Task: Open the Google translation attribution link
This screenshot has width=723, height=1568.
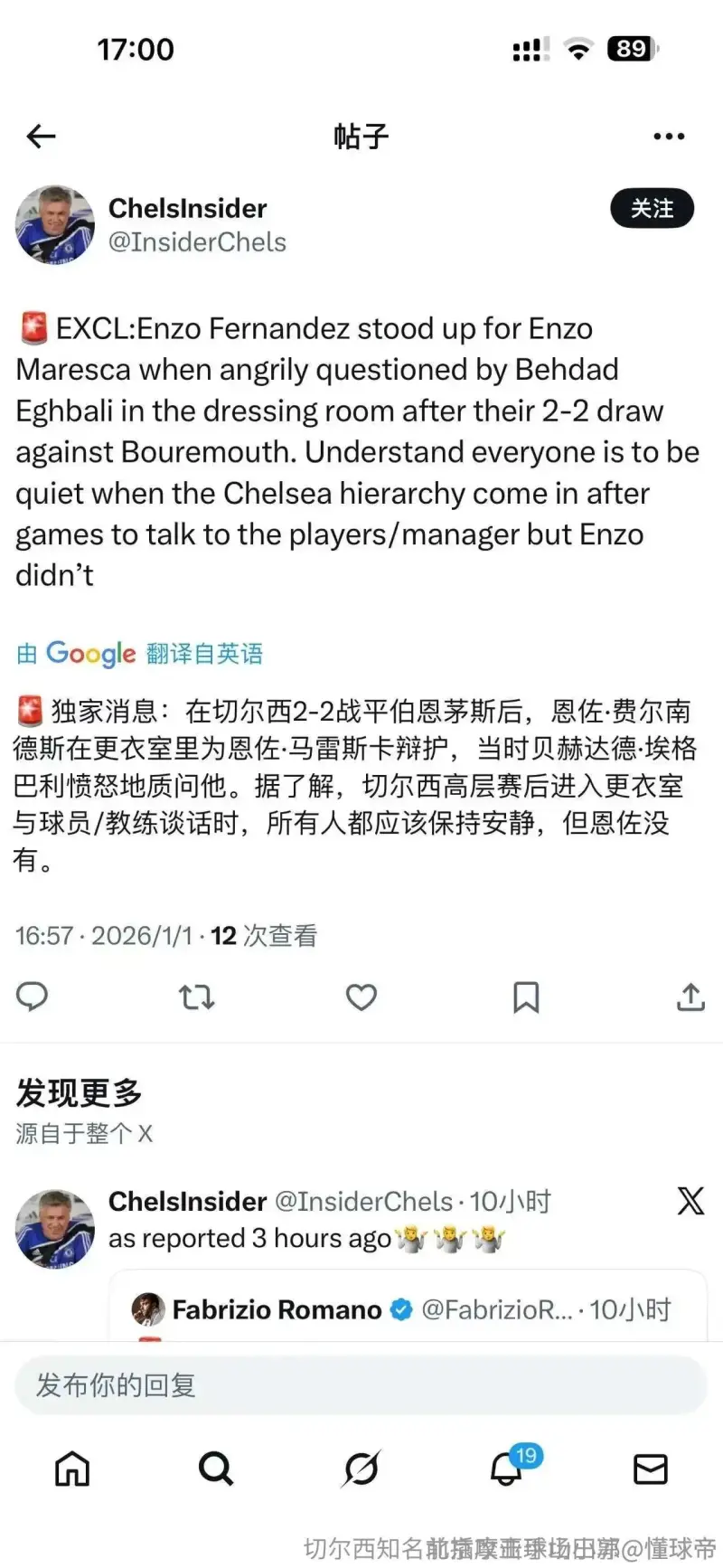Action: click(x=140, y=653)
